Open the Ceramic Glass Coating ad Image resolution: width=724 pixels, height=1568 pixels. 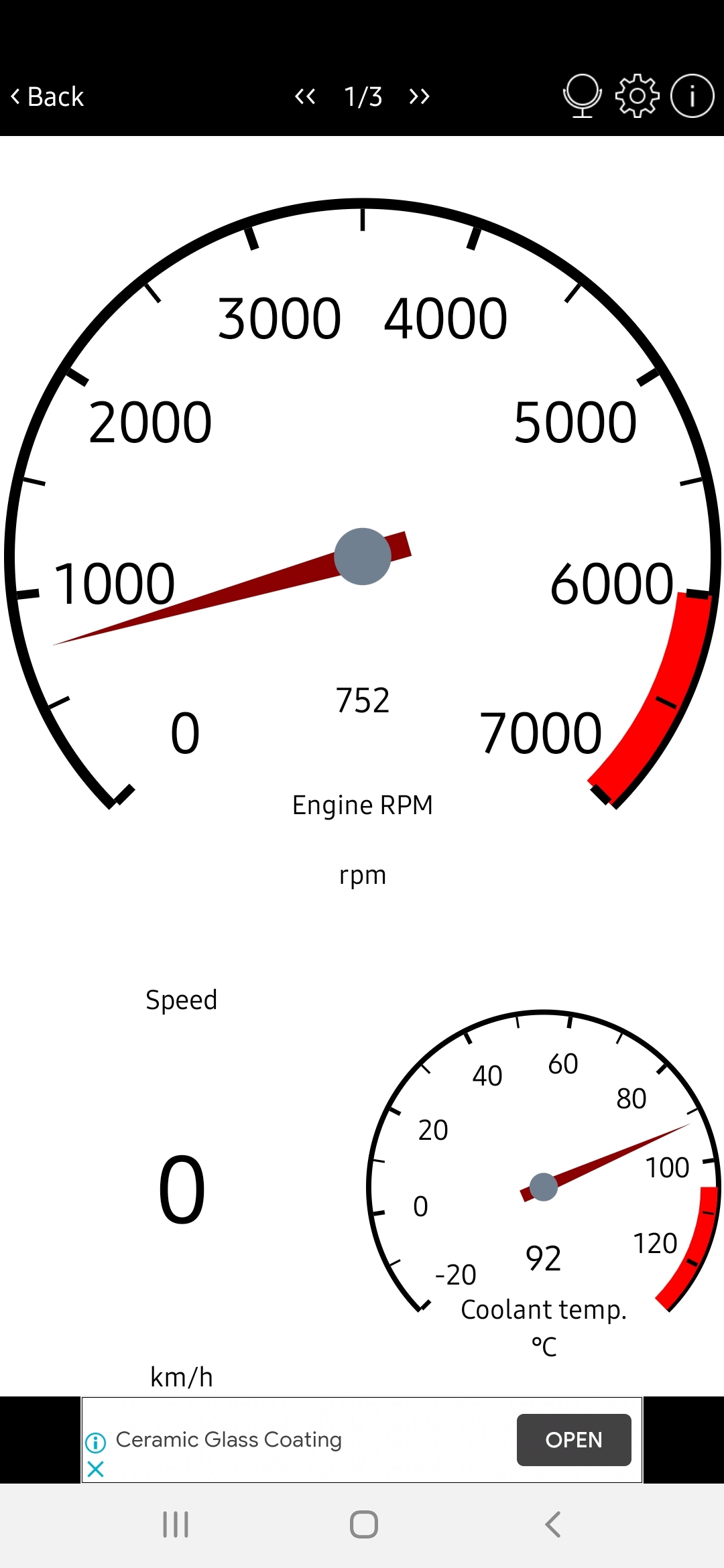[x=574, y=1440]
